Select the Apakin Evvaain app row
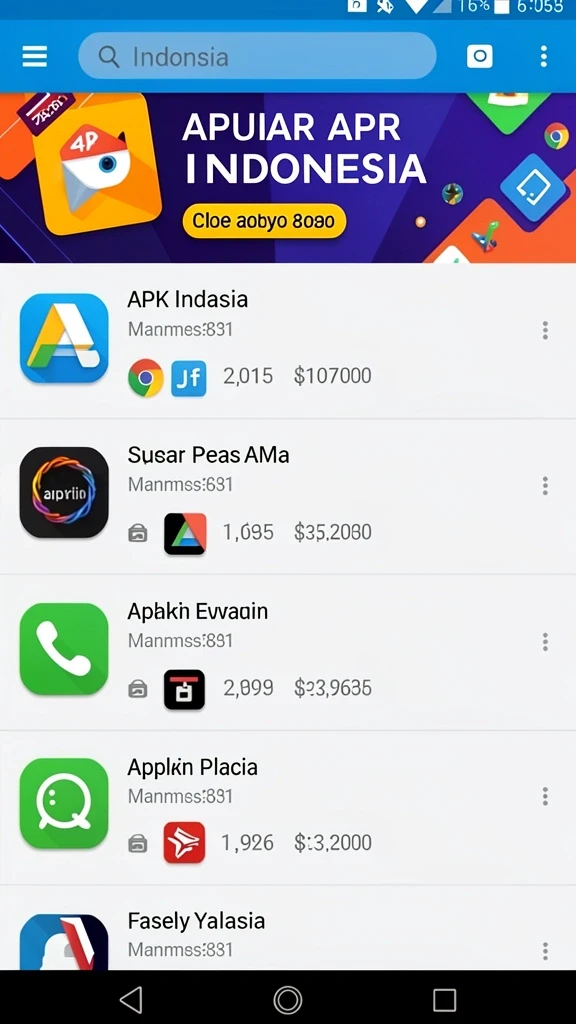The image size is (576, 1024). coord(288,652)
